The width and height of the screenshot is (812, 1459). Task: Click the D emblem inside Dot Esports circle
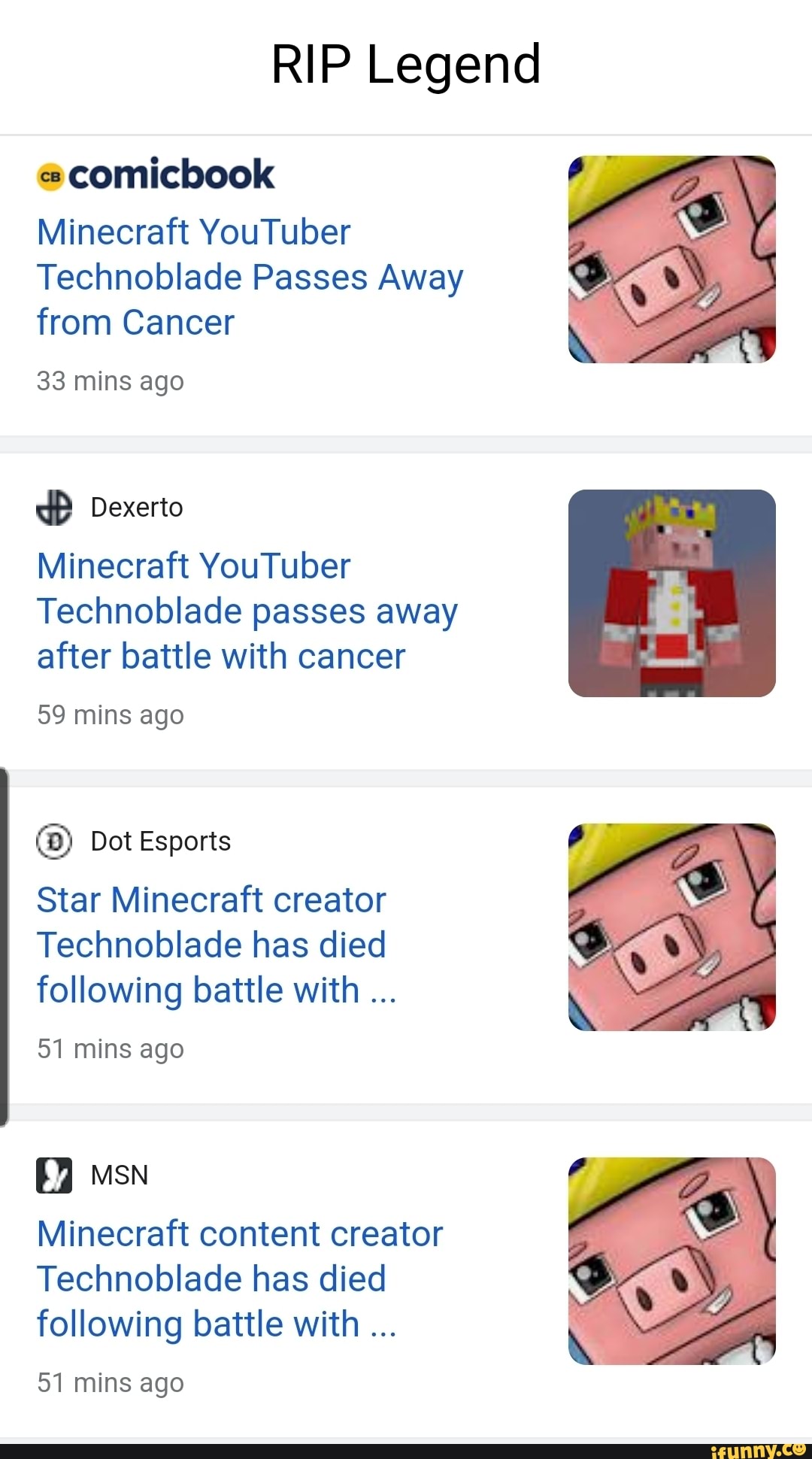[x=53, y=842]
